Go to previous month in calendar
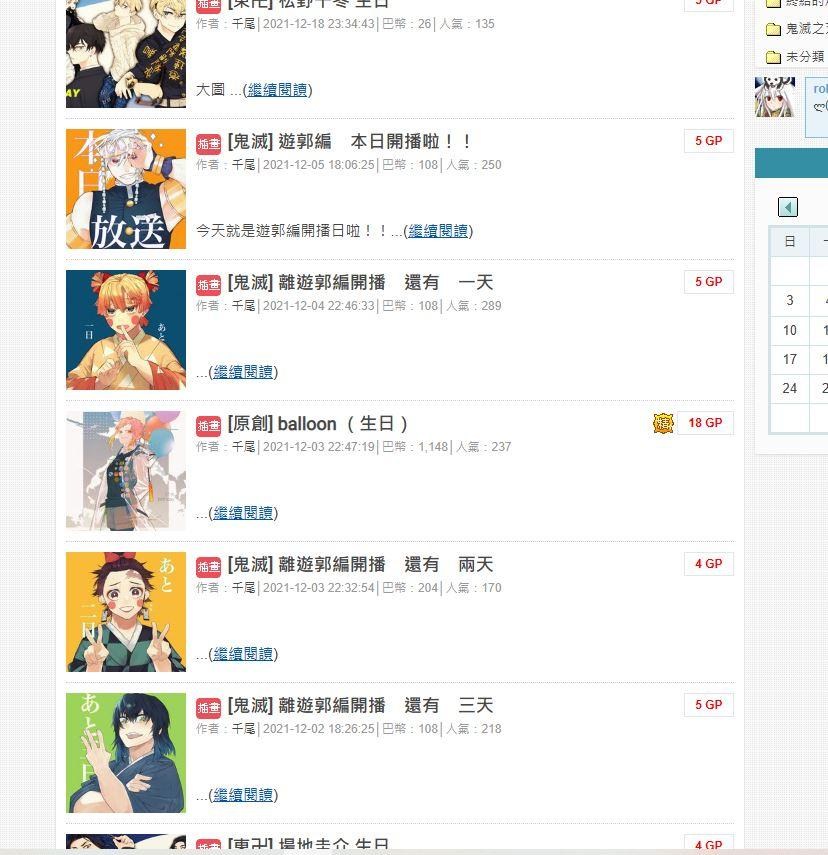 pyautogui.click(x=788, y=207)
